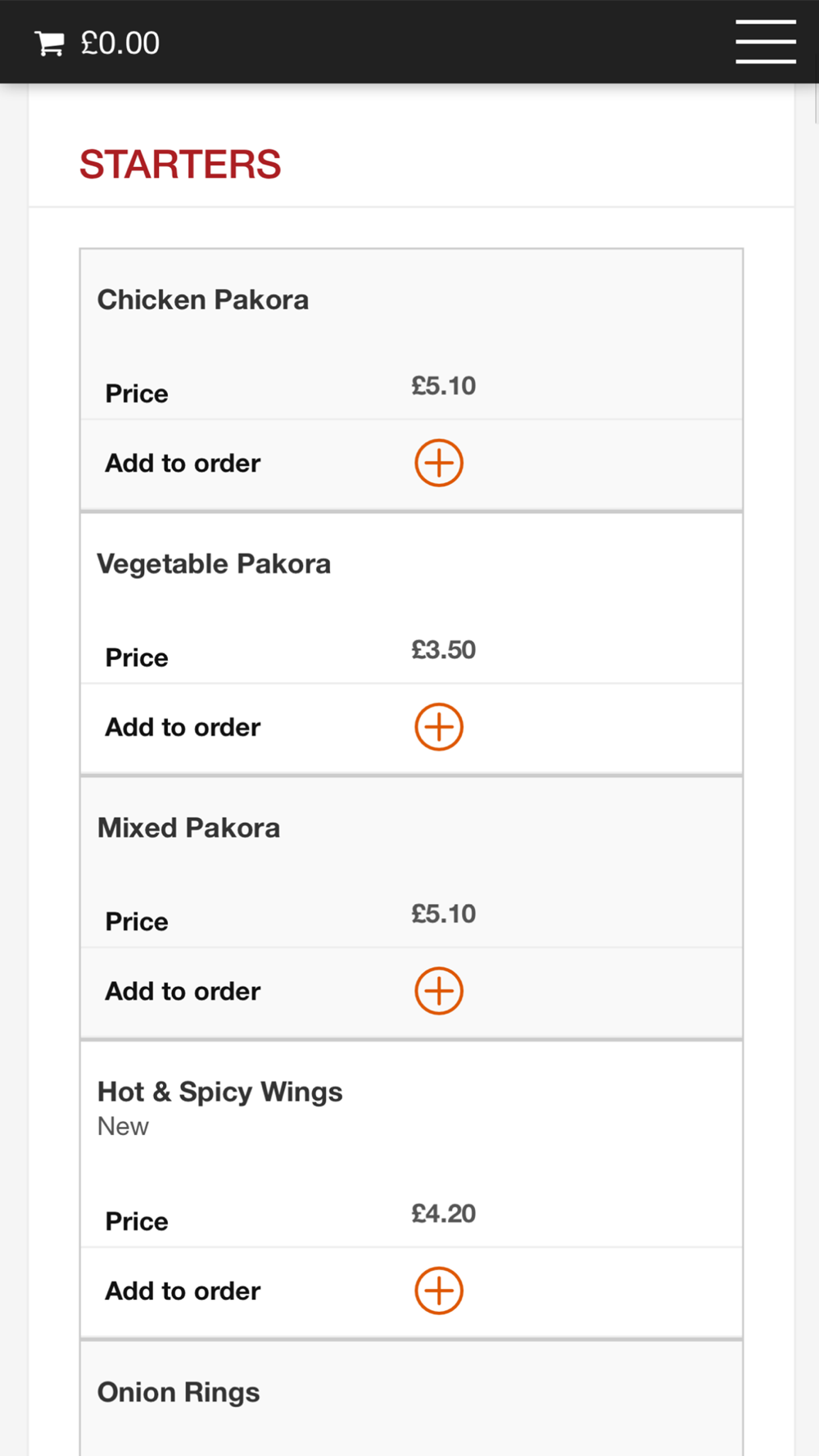Add Vegetable Pakora to the order
This screenshot has width=819, height=1456.
[x=439, y=726]
